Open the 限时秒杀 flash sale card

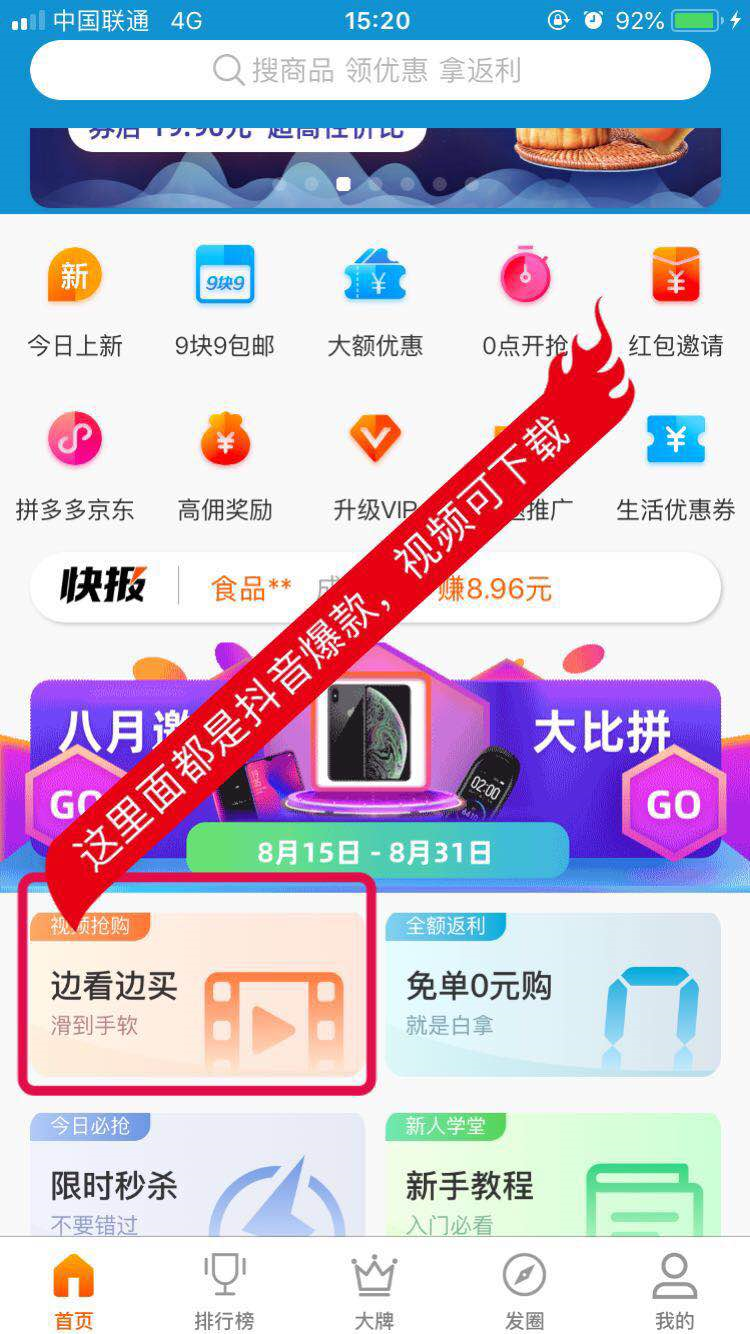[197, 1180]
